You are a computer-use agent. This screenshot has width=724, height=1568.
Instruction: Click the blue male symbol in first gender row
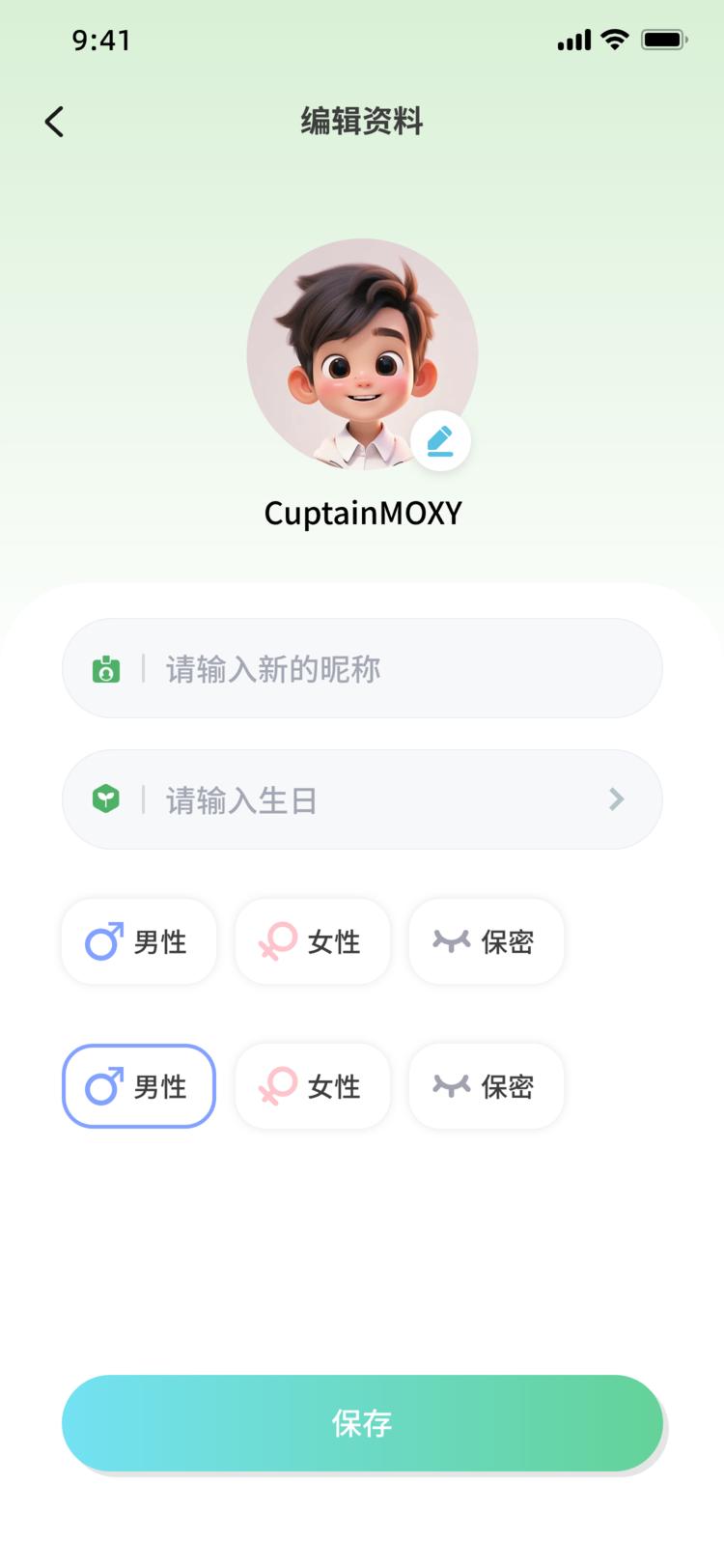[x=104, y=941]
